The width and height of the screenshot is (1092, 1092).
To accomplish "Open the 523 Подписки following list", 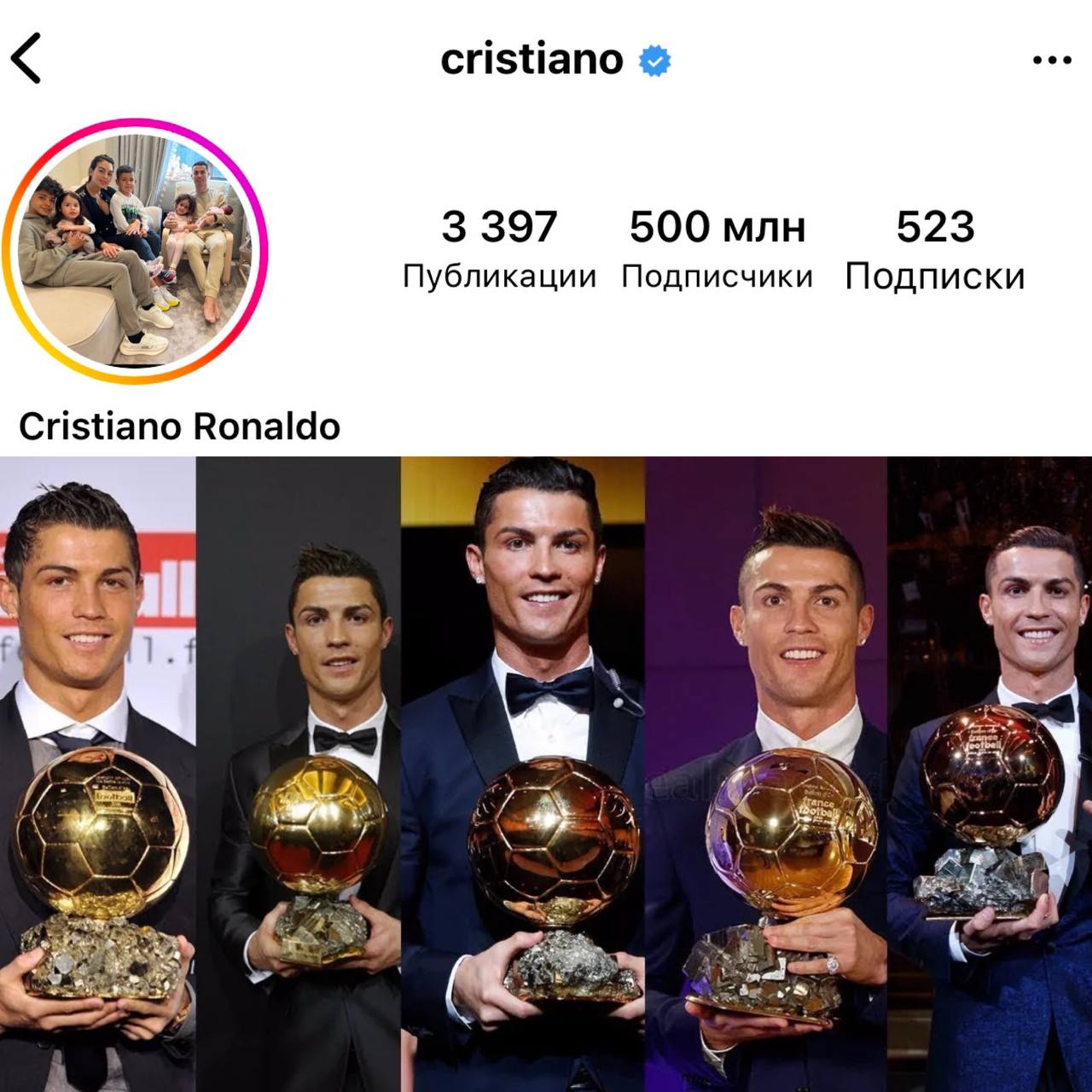I will pyautogui.click(x=935, y=248).
